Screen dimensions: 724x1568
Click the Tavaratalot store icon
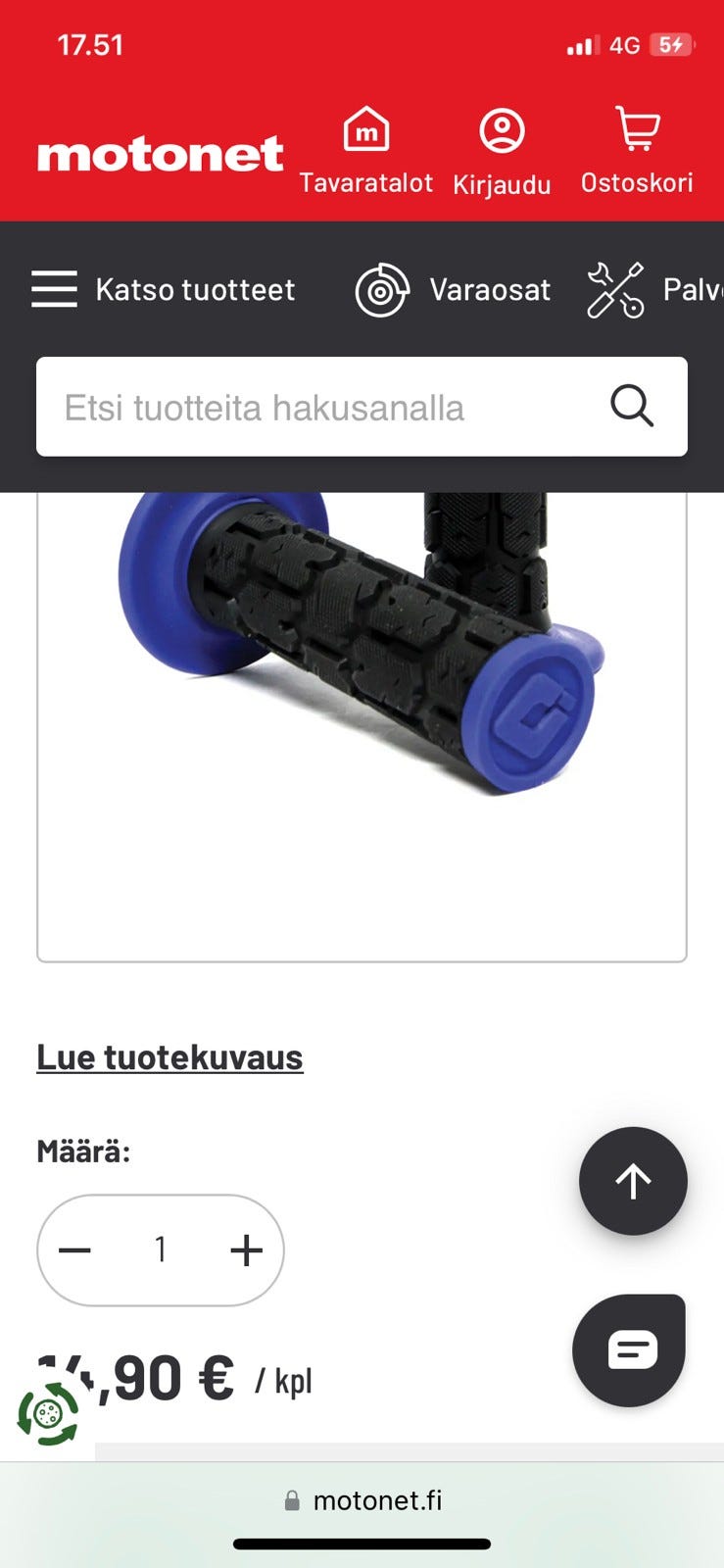[366, 128]
